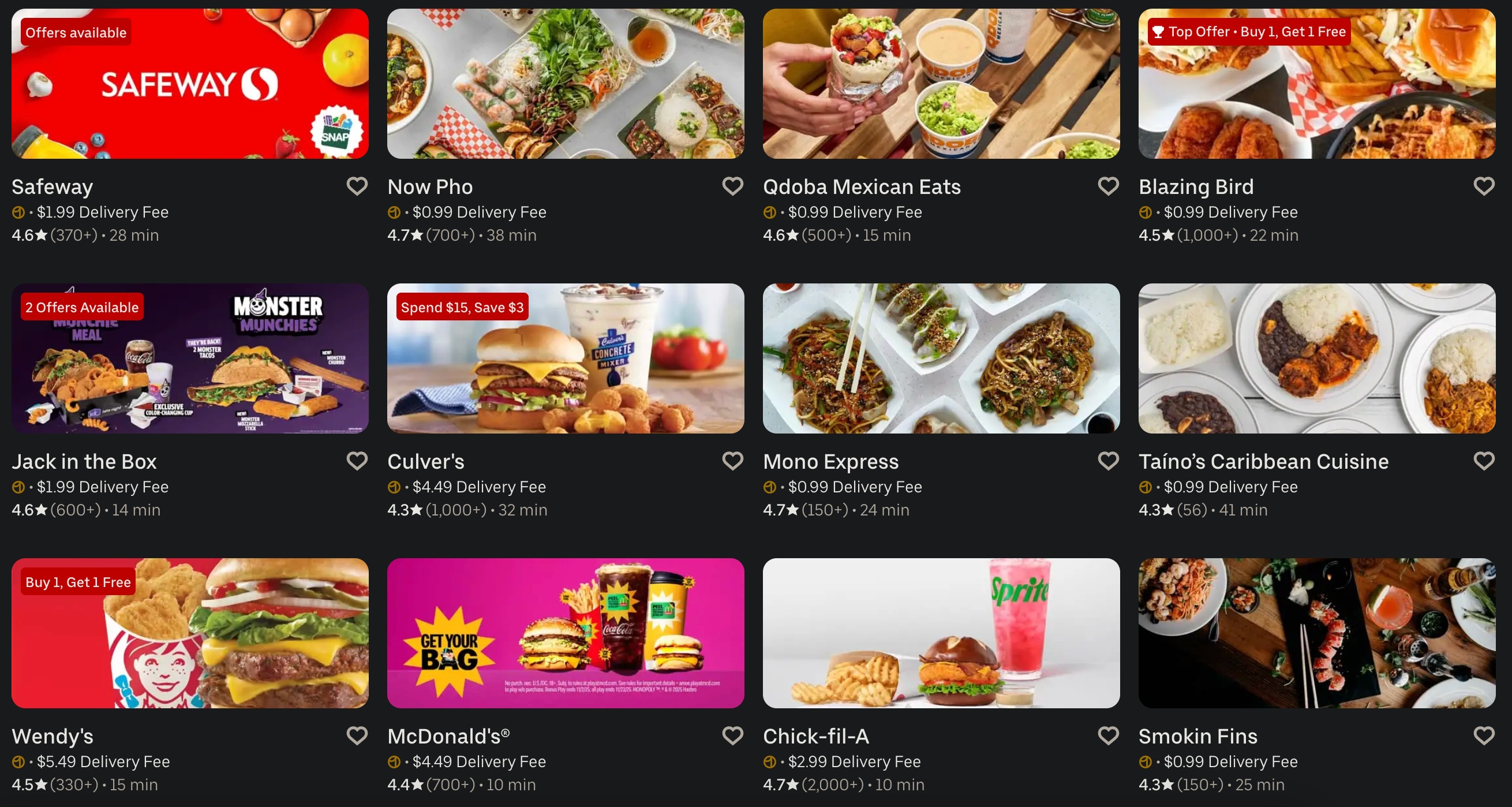Open the Chick-fil-A card
The image size is (1512, 807).
[941, 633]
